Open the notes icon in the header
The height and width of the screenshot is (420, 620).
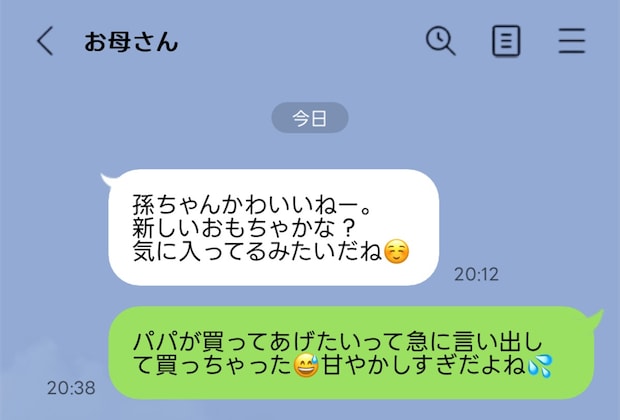pos(507,41)
